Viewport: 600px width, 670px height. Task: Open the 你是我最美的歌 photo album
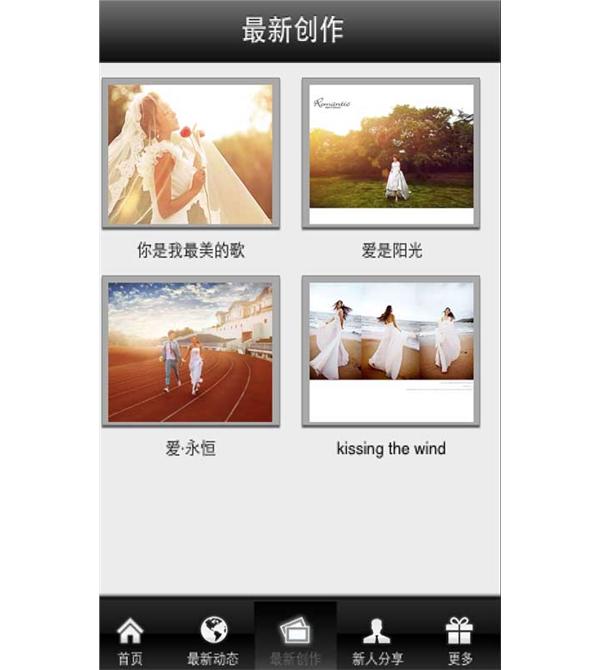pos(190,154)
